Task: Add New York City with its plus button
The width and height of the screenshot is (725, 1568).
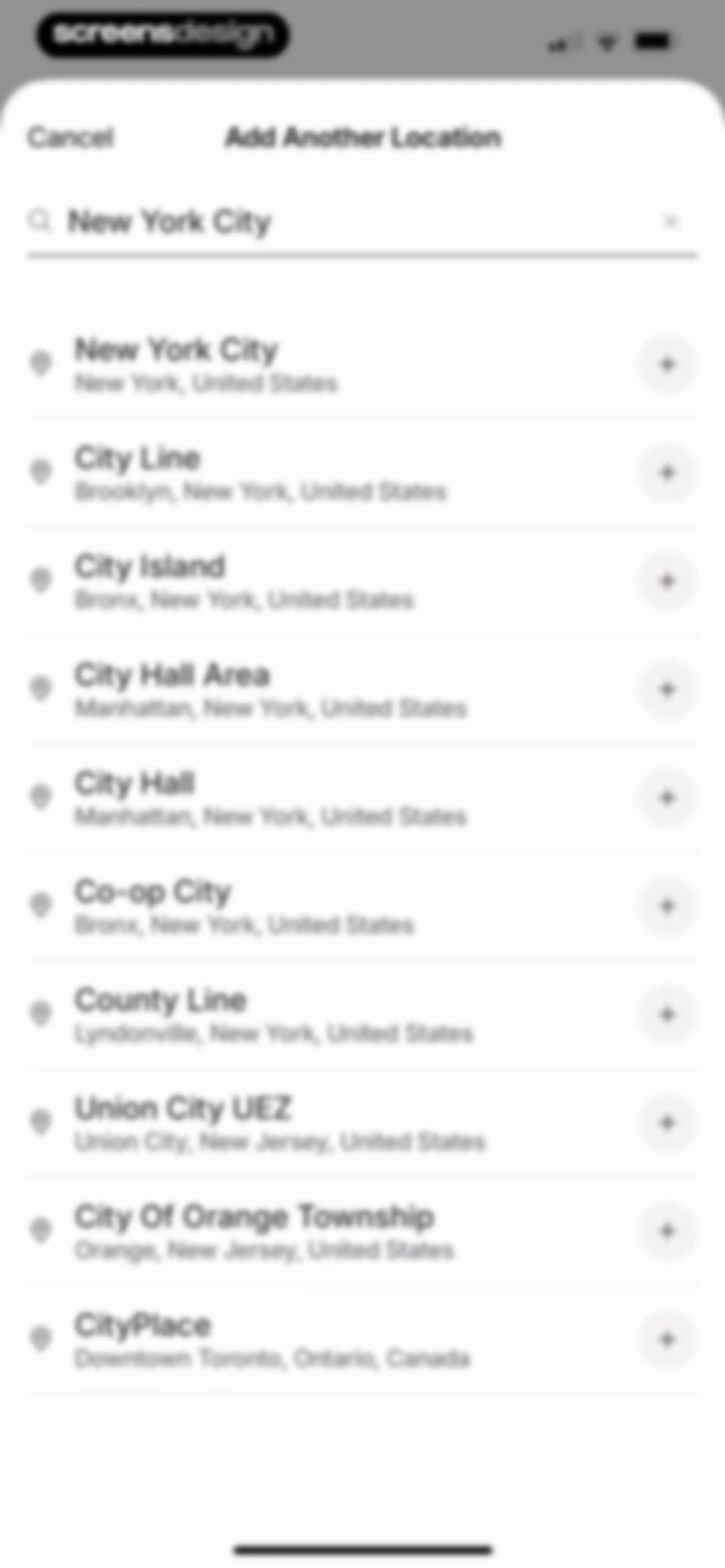Action: (x=667, y=365)
